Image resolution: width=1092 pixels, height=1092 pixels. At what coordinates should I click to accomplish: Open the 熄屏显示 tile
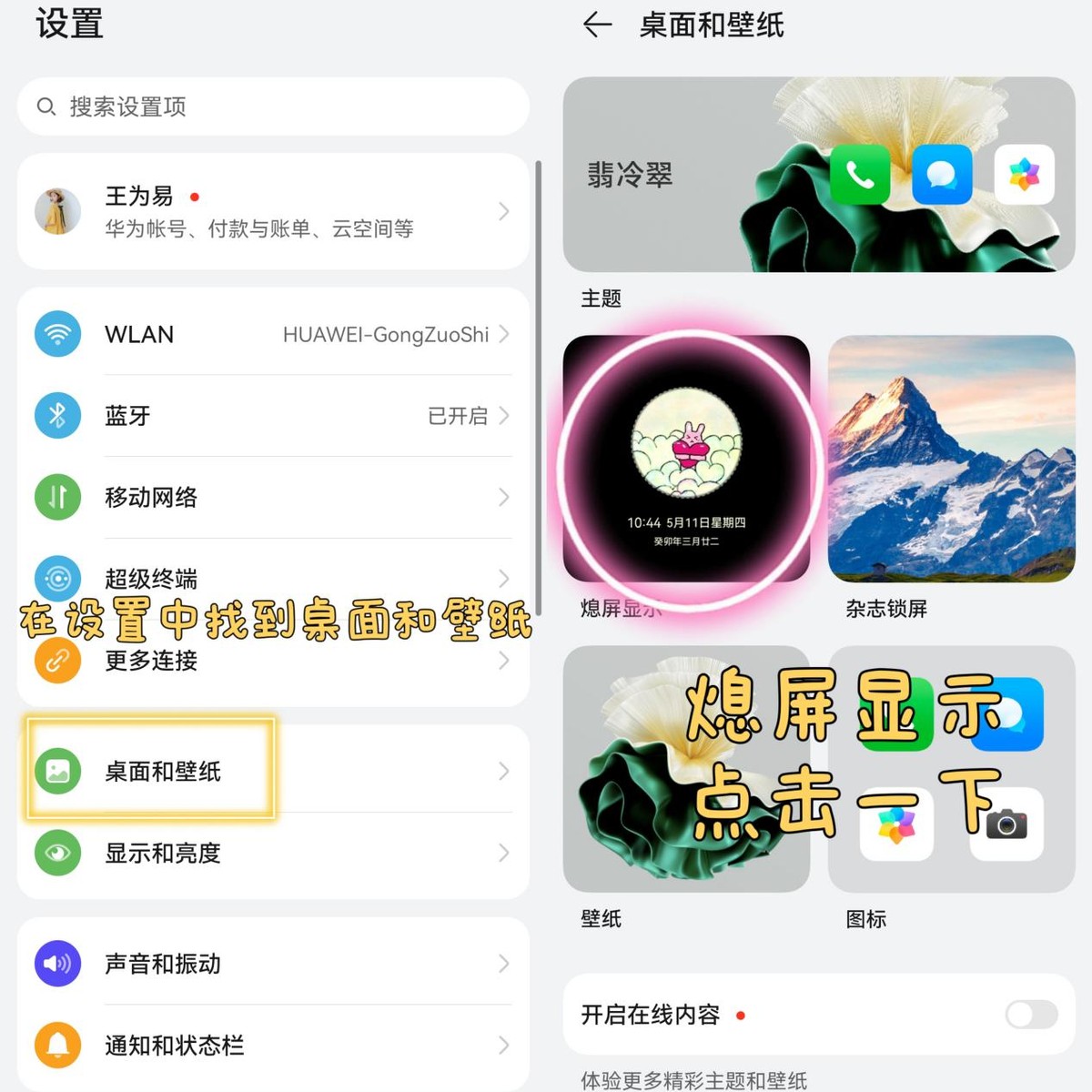(x=686, y=460)
